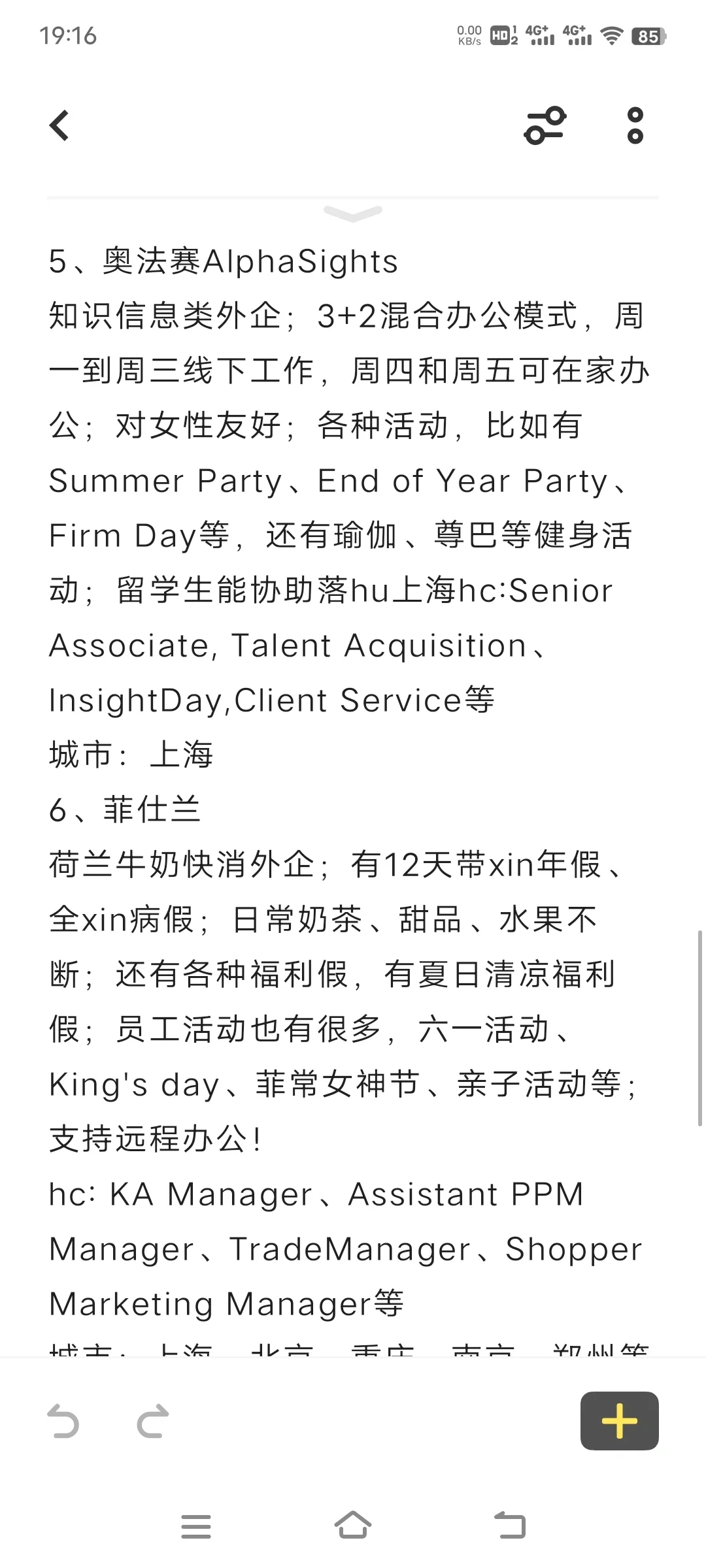Open the three-dot overflow menu
This screenshot has height=1568, width=706.
point(635,125)
